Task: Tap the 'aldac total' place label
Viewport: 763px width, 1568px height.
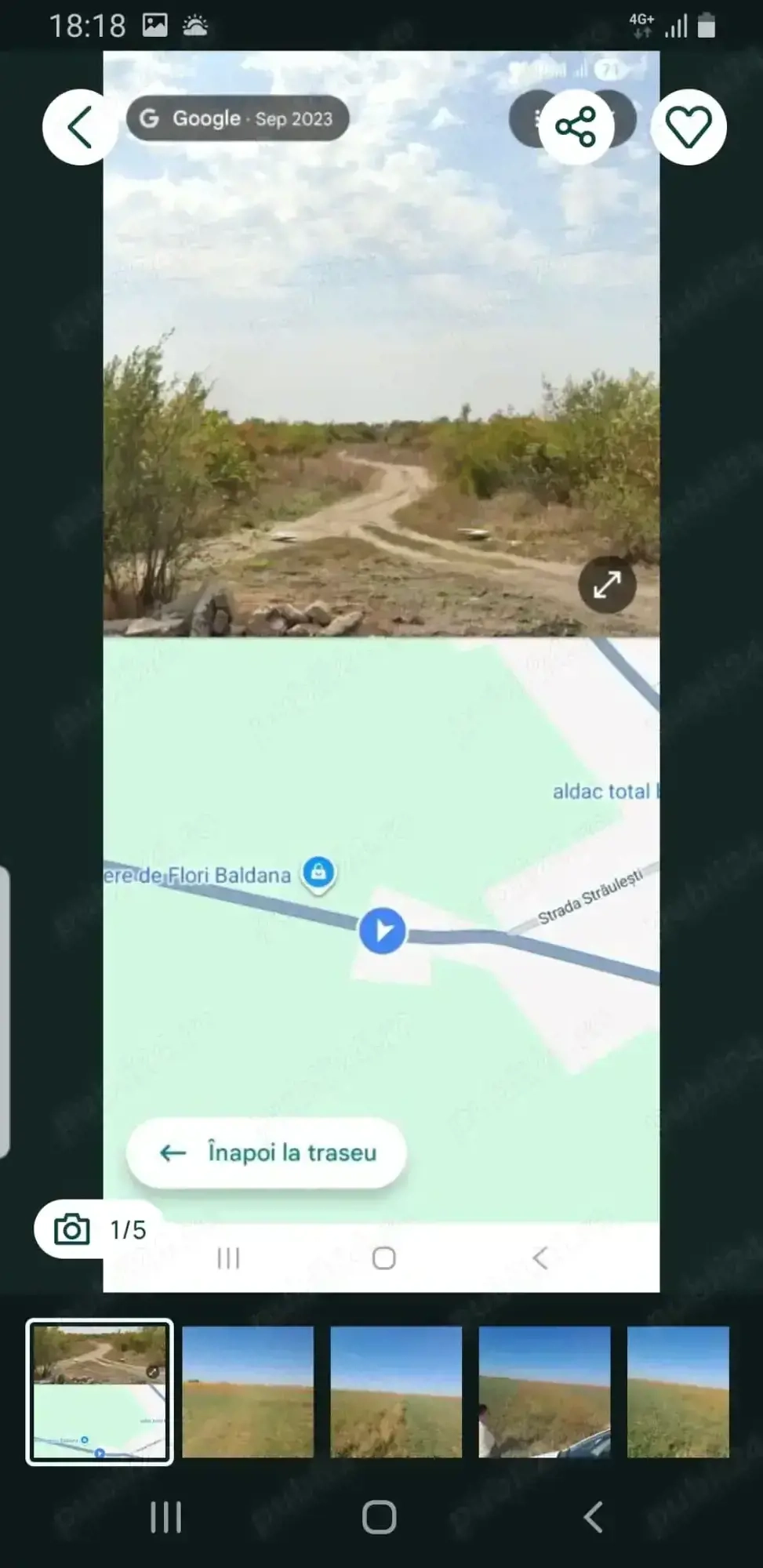Action: pyautogui.click(x=605, y=791)
